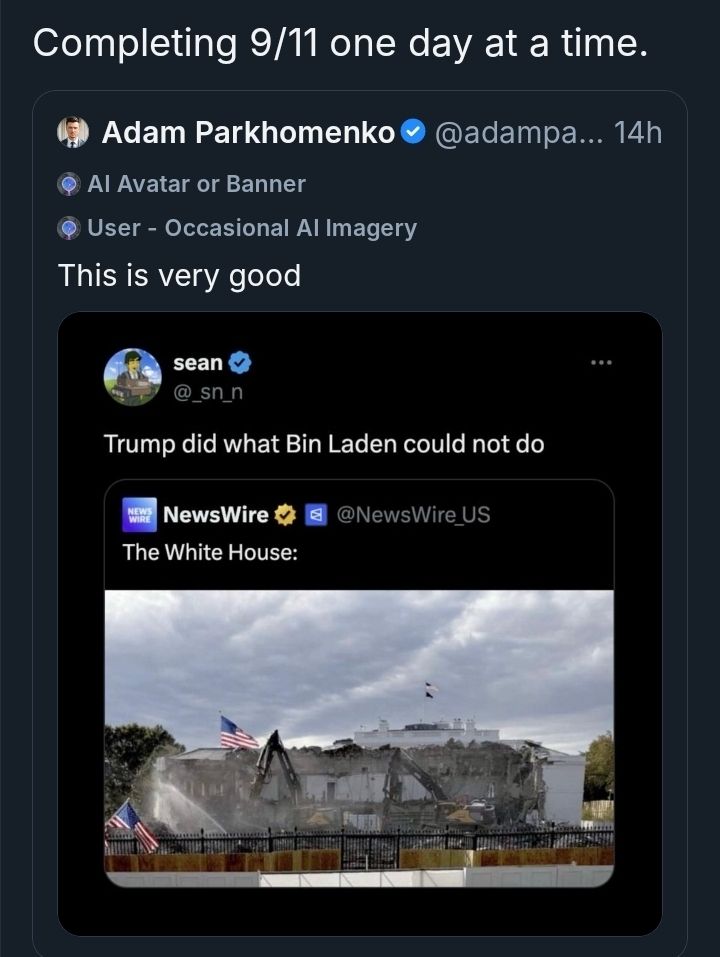Open Adam Parkhomenko's display name
Screen dimensions: 720x957
tap(248, 130)
